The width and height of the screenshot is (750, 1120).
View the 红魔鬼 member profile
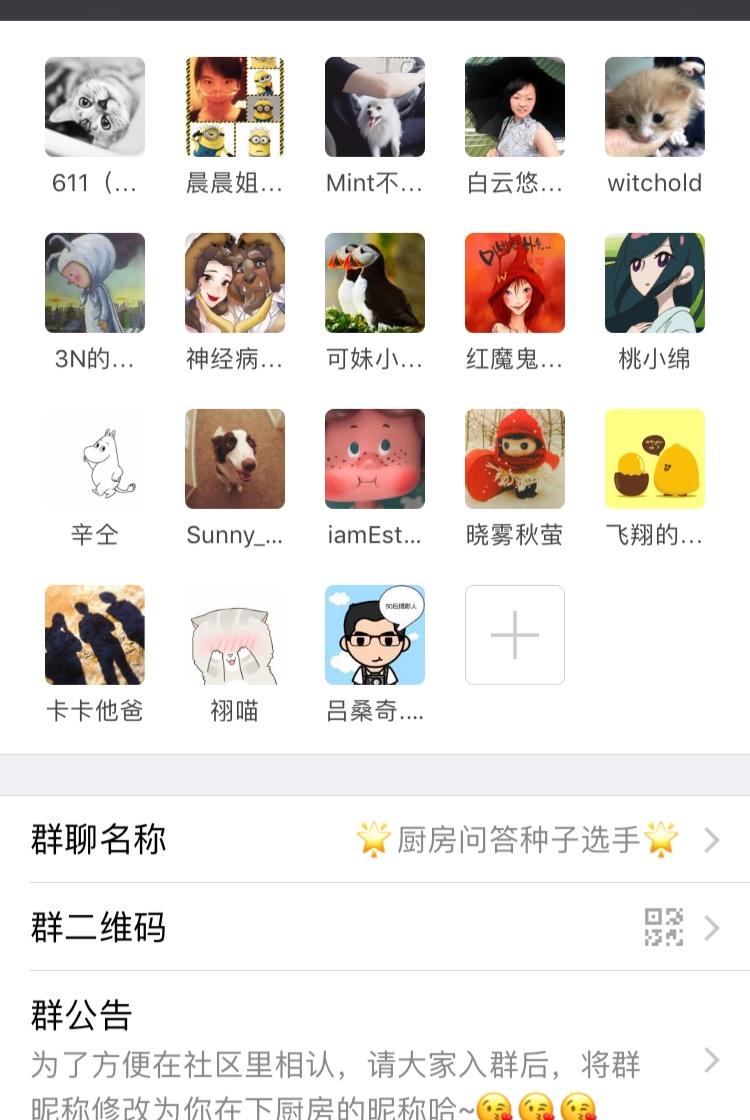click(515, 283)
